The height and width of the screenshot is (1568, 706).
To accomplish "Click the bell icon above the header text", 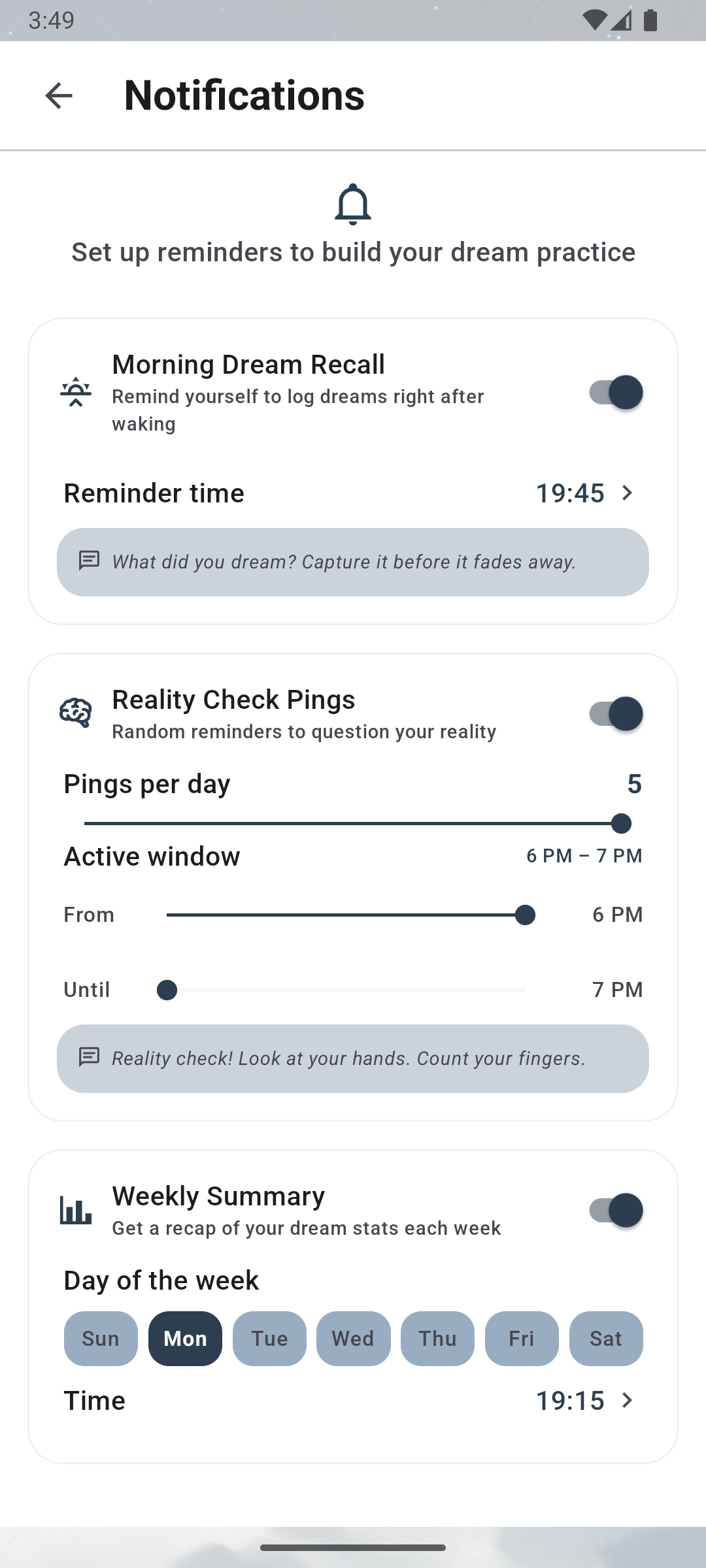I will point(353,204).
